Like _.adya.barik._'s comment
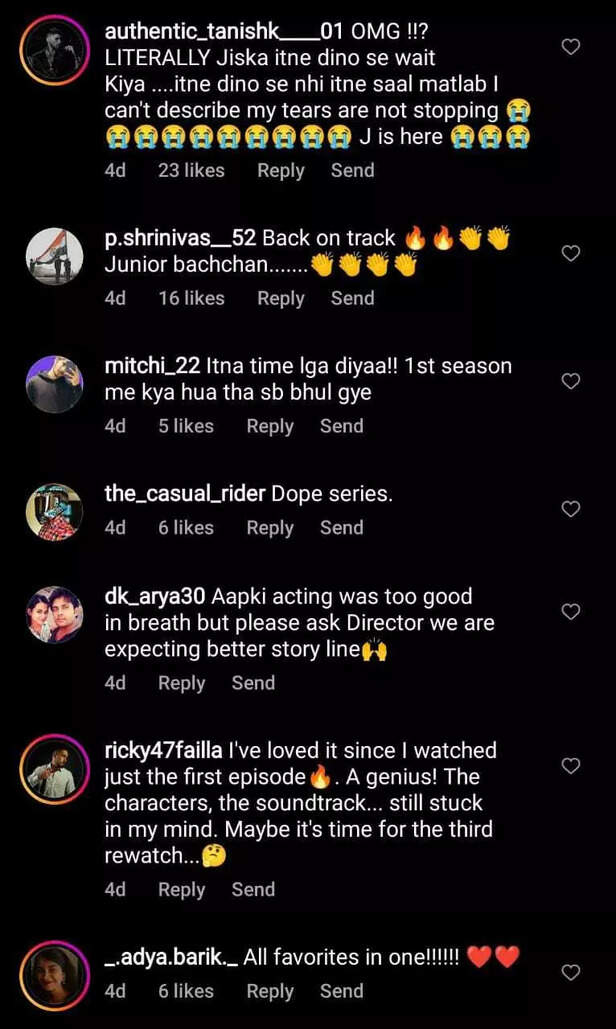Screen dimensions: 616x1029 click(570, 972)
